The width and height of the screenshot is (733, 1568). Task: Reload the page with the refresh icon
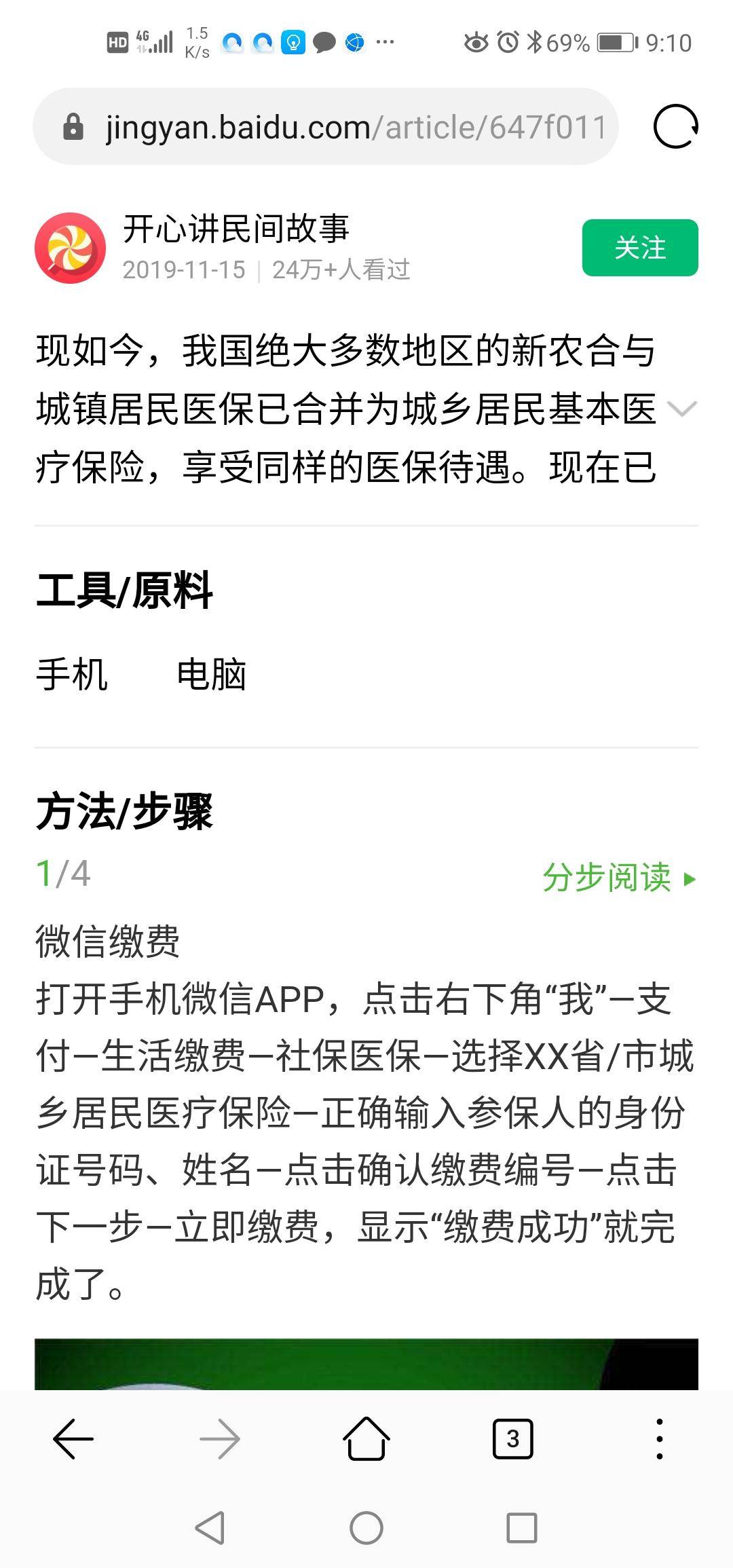(x=675, y=127)
